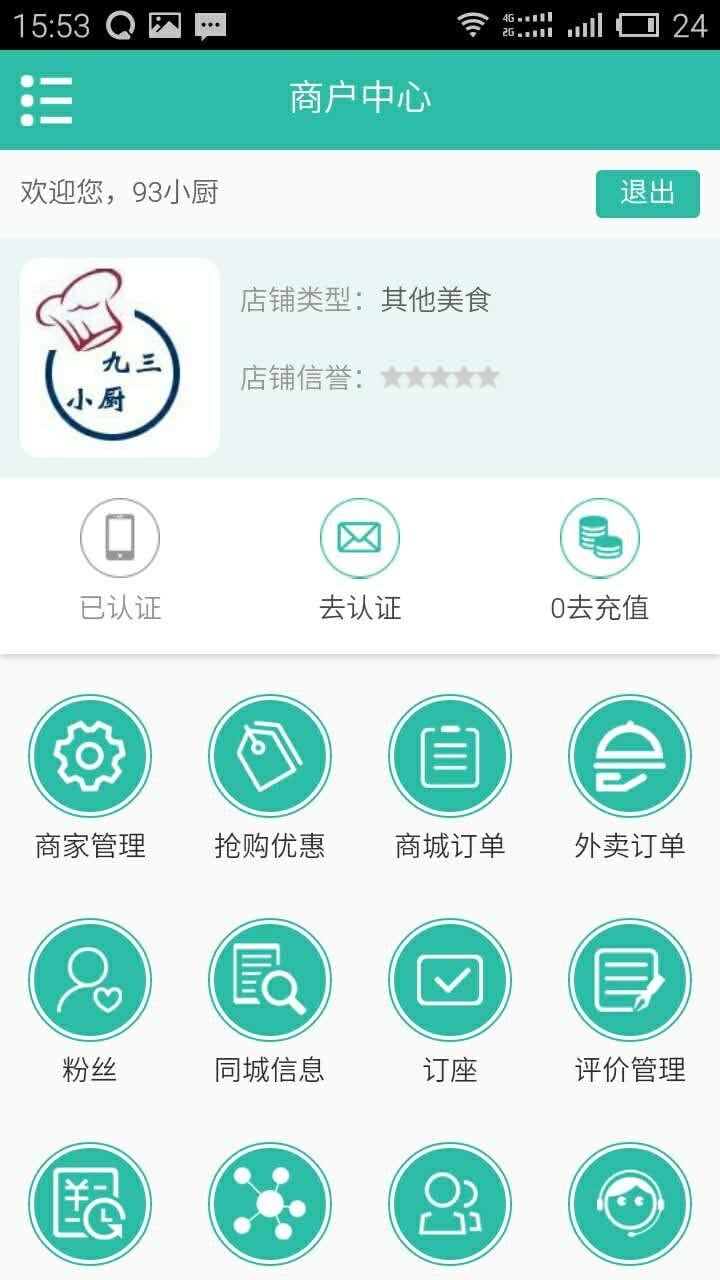Viewport: 720px width, 1280px height.
Task: View fans via the 粉丝 person icon
Action: point(90,980)
